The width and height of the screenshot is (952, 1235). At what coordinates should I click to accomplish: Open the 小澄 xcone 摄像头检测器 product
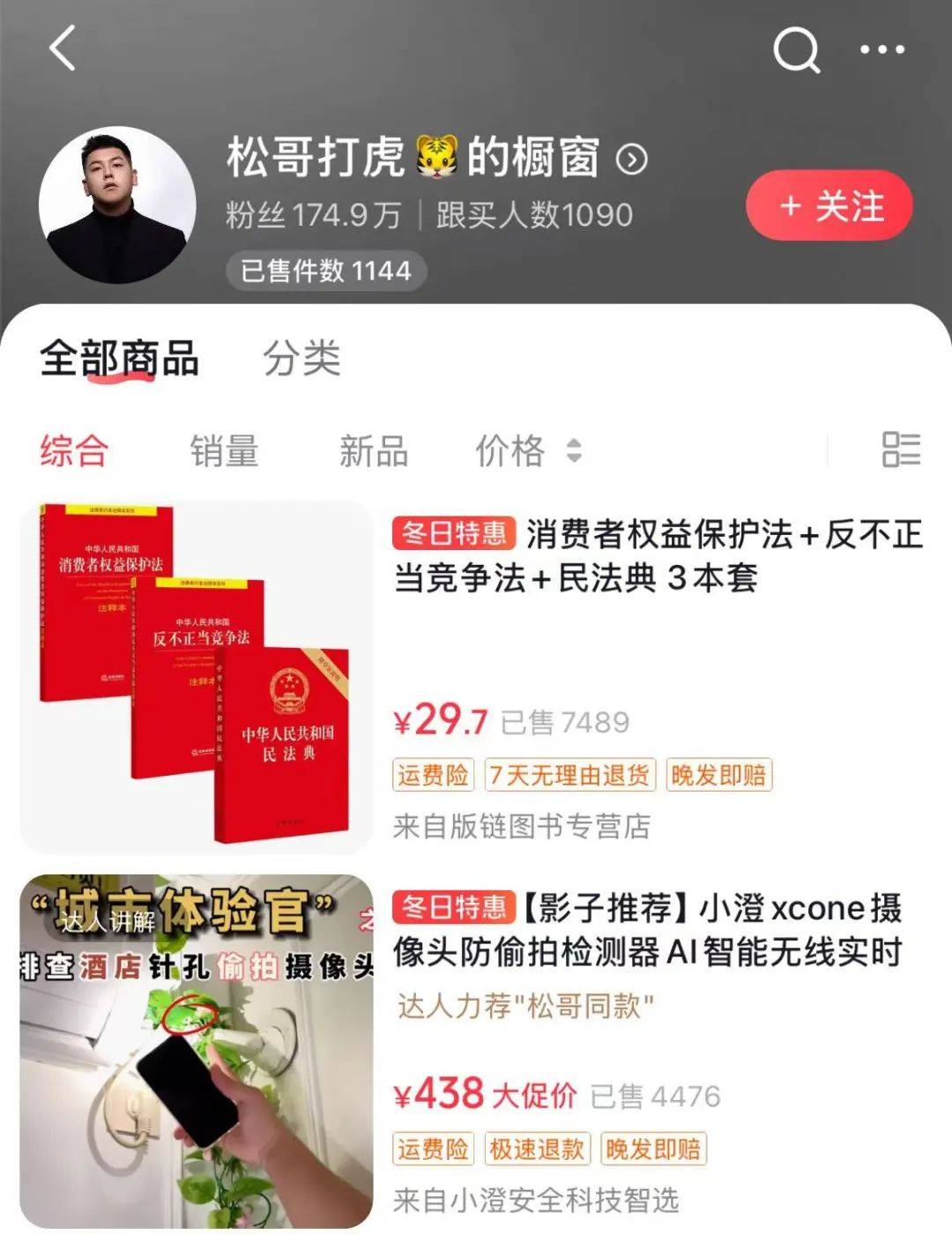[648, 930]
